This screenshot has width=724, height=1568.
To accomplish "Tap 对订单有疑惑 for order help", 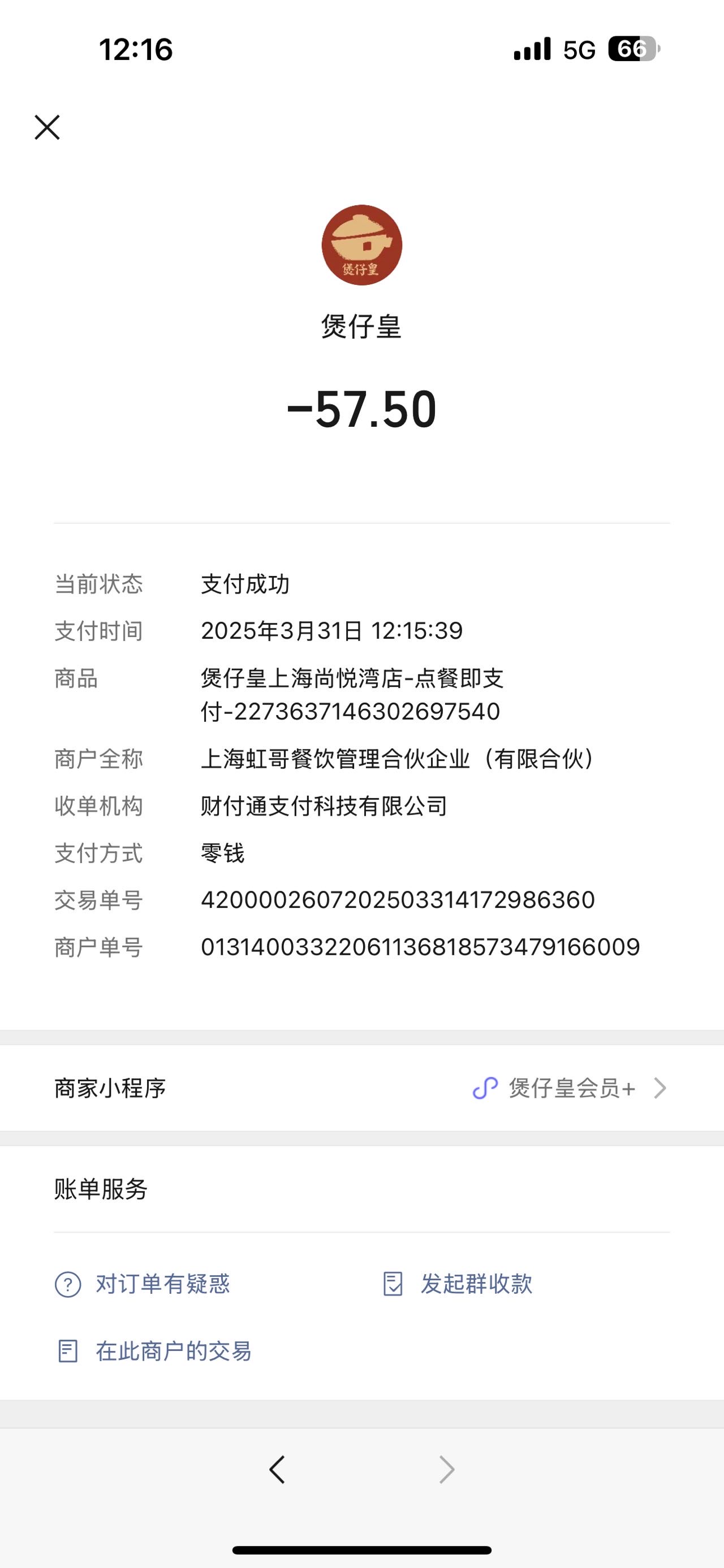I will click(x=143, y=1284).
